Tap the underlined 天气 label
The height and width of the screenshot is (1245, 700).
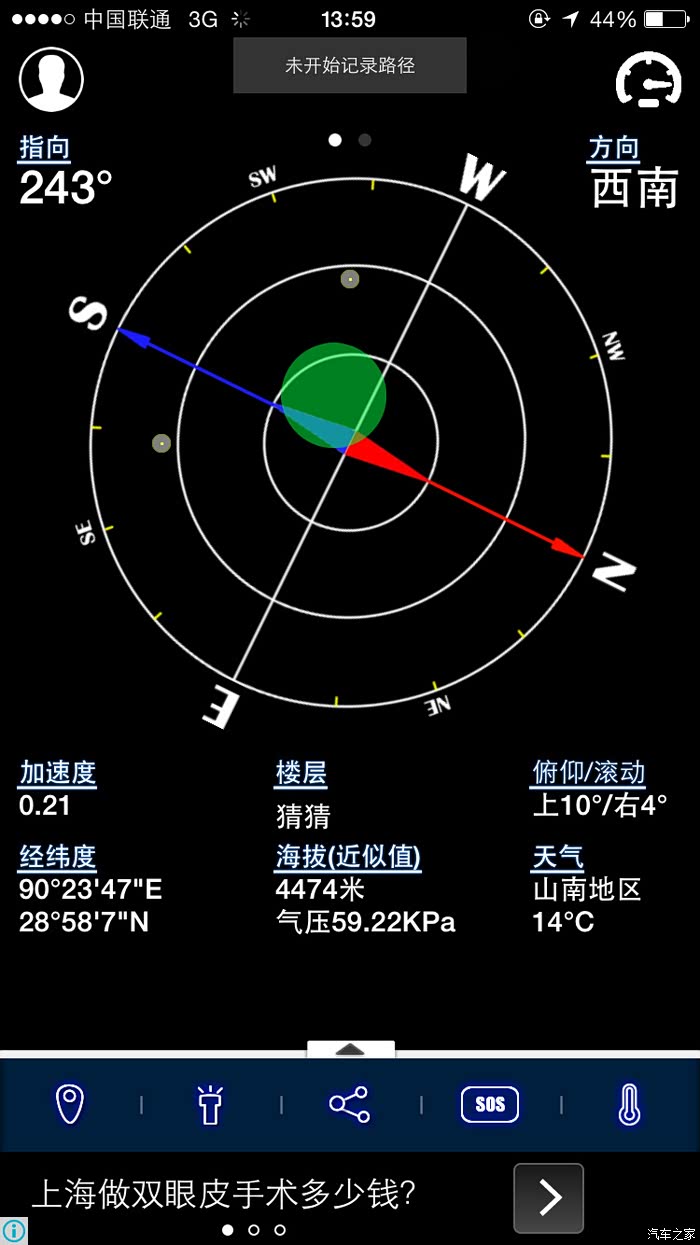tap(558, 858)
